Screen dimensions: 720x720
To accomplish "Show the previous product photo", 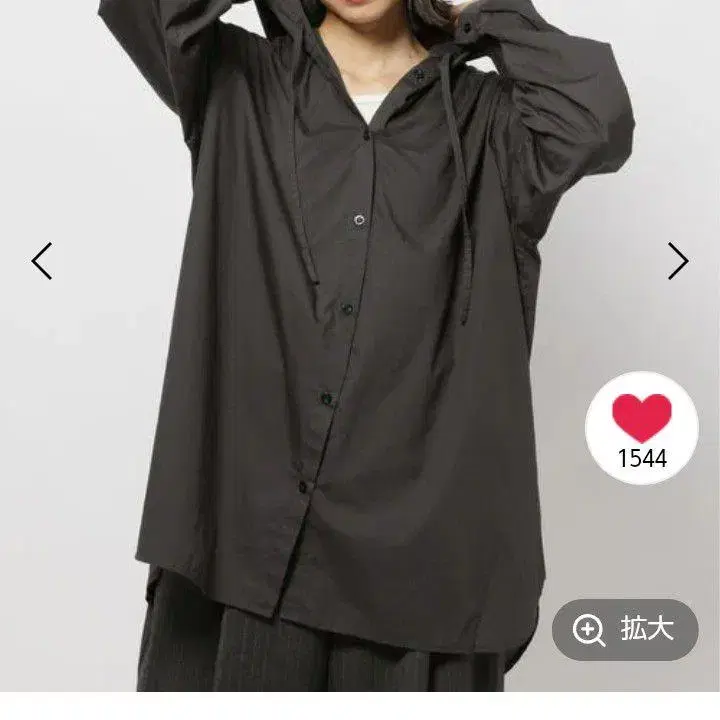I will coord(41,261).
